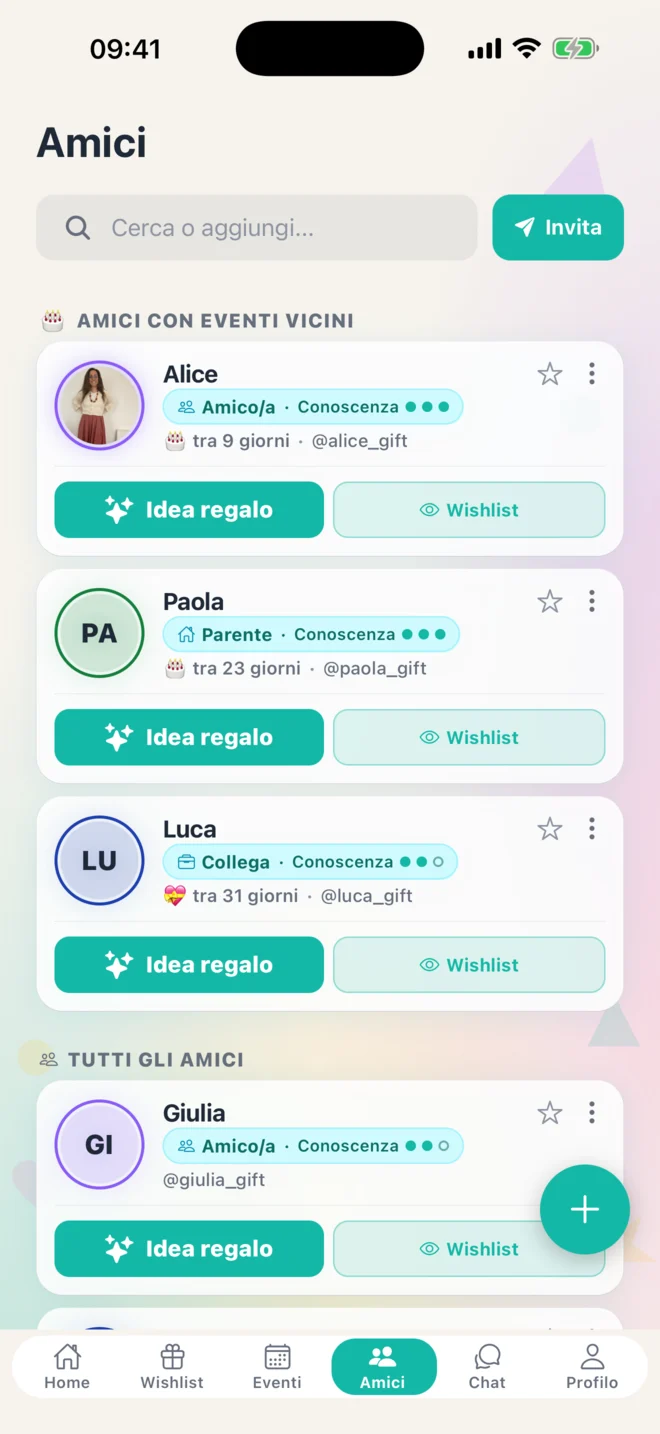Image resolution: width=660 pixels, height=1434 pixels.
Task: Get an Idea regalo for Giulia
Action: [x=189, y=1249]
